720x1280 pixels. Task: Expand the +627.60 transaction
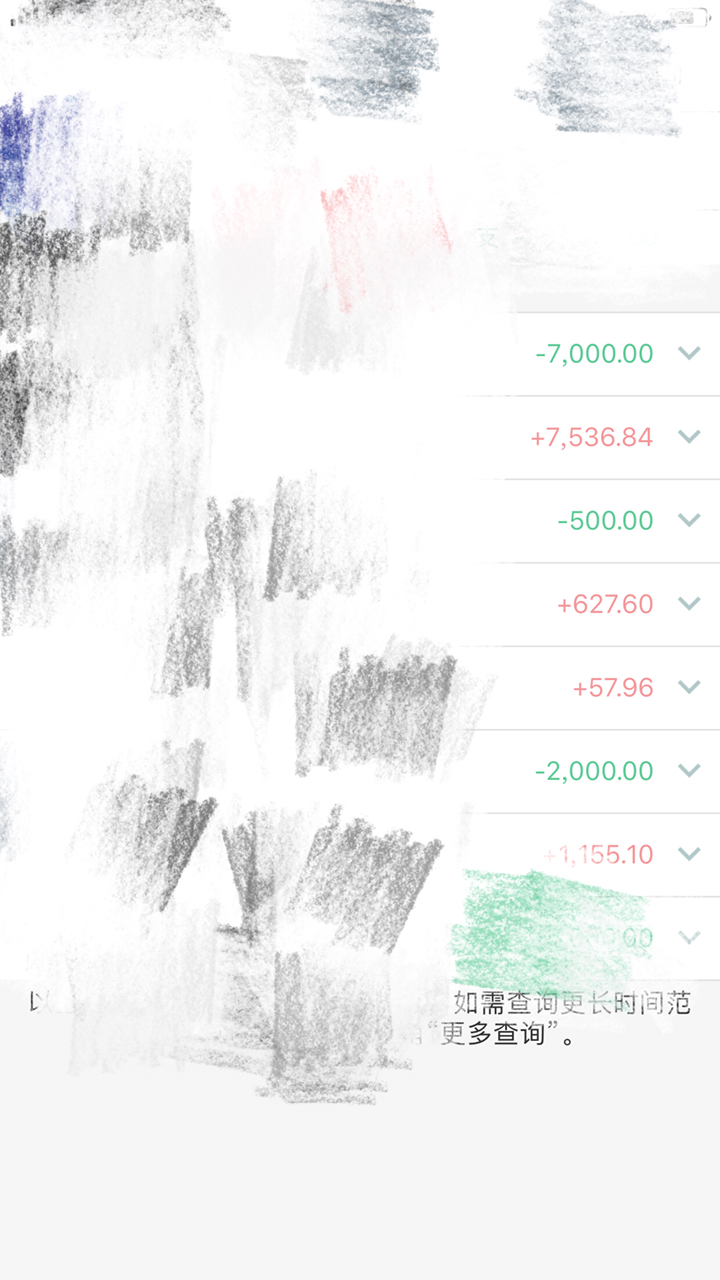coord(689,604)
